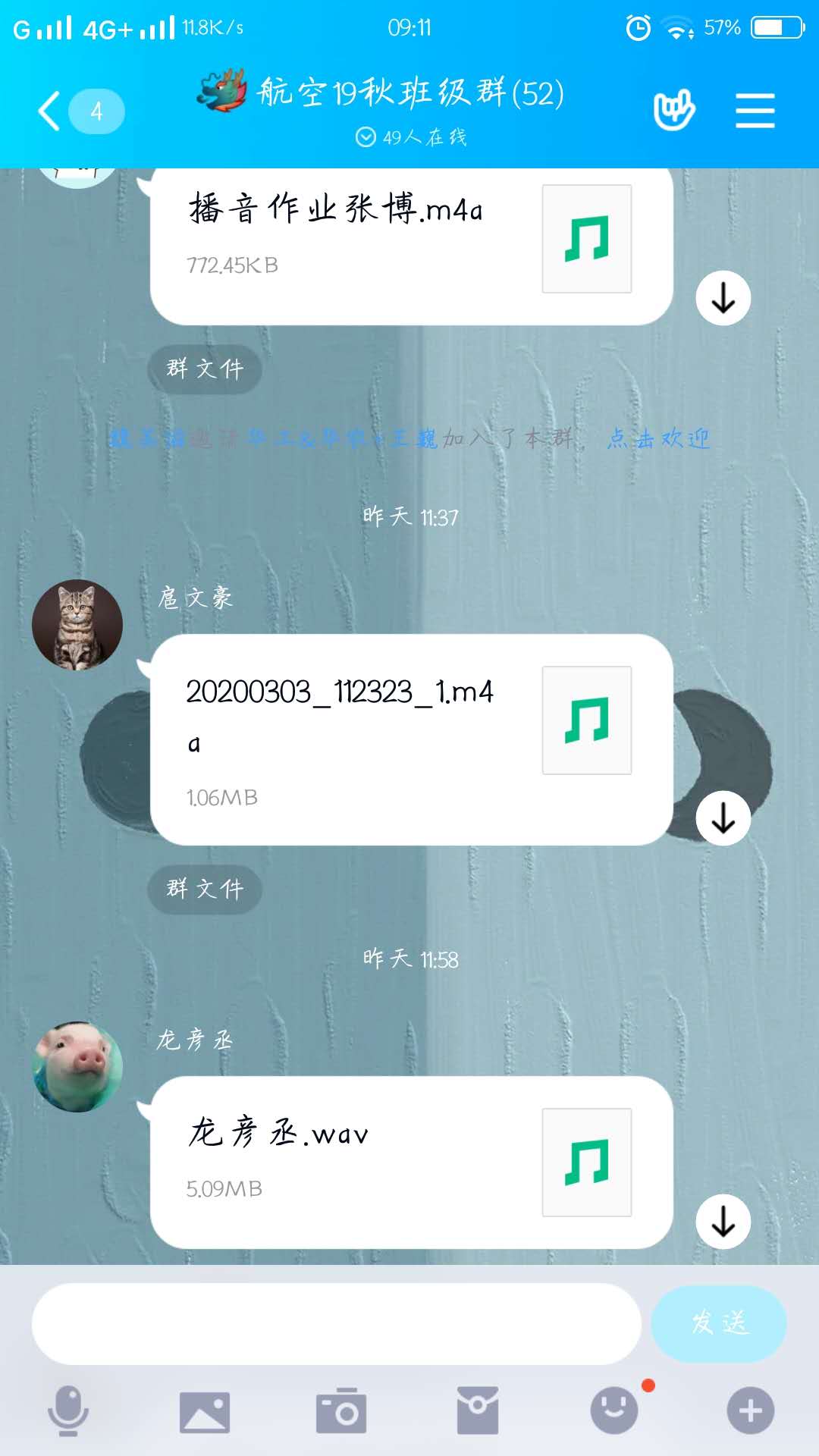Image resolution: width=819 pixels, height=1456 pixels.
Task: Download the 播音作业张博.m4a file
Action: [723, 298]
